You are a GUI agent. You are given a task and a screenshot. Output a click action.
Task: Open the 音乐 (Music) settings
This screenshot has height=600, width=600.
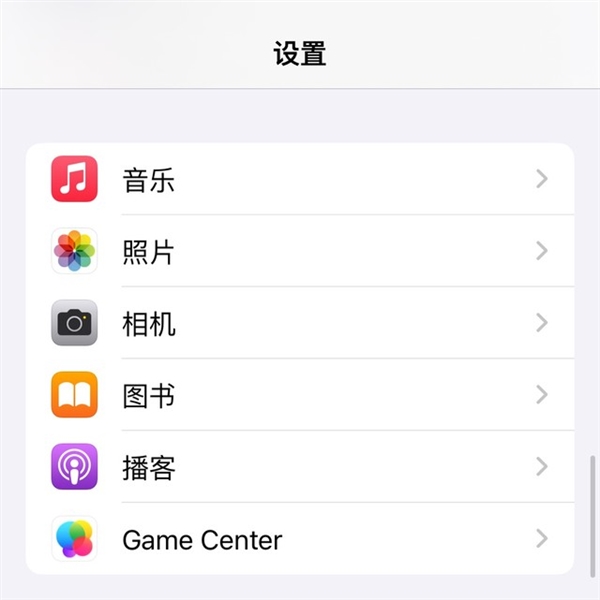coord(300,180)
